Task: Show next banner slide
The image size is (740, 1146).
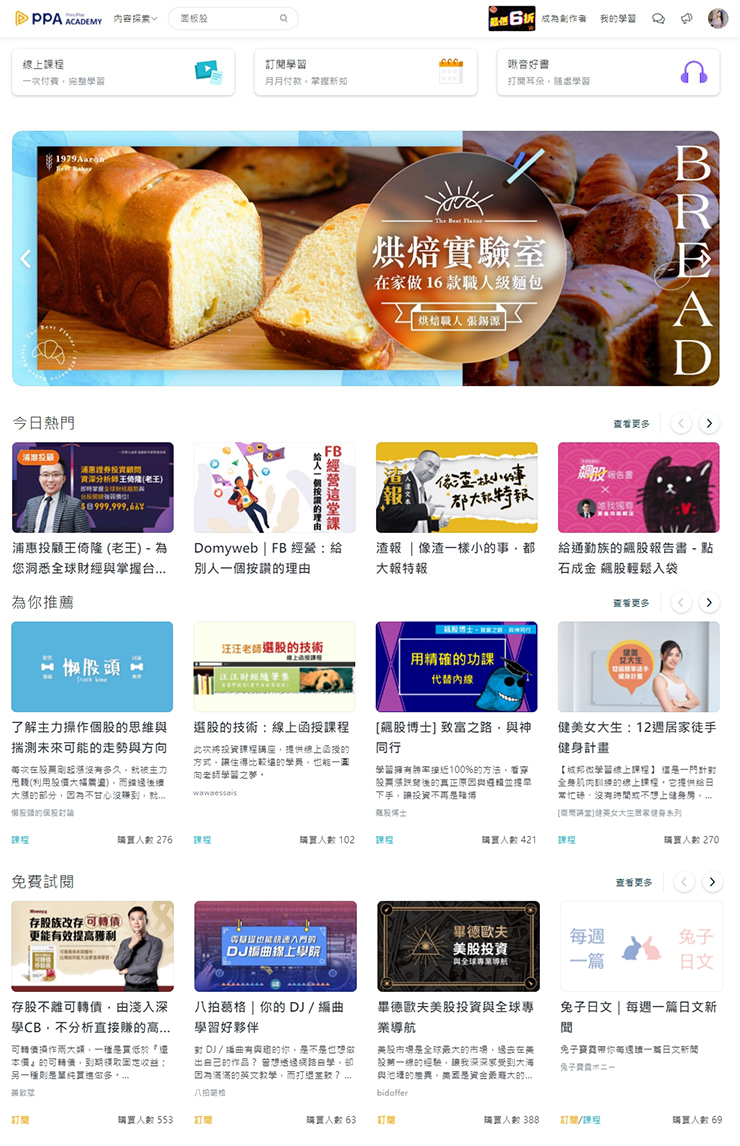Action: [x=704, y=259]
